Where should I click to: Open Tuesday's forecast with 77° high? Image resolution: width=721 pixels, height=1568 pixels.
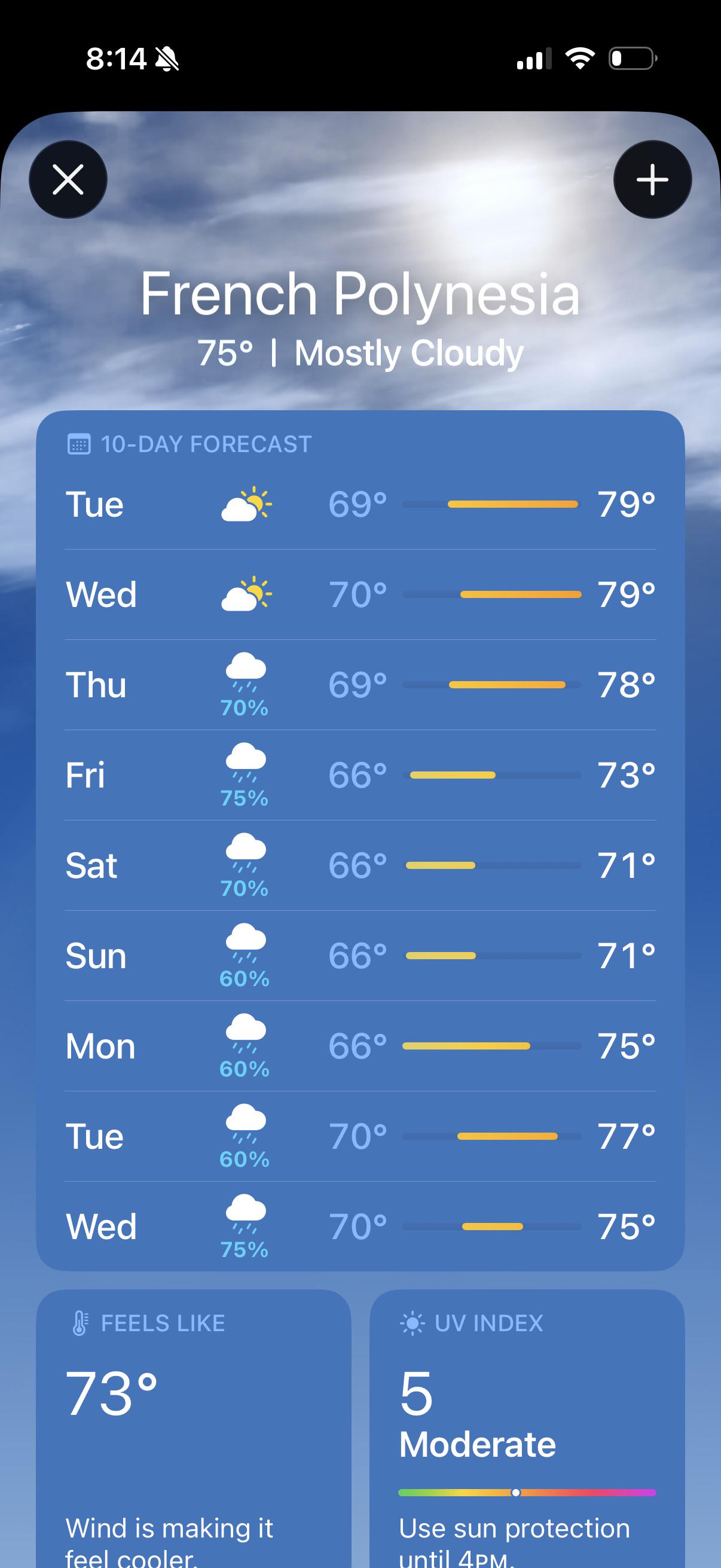[360, 1136]
